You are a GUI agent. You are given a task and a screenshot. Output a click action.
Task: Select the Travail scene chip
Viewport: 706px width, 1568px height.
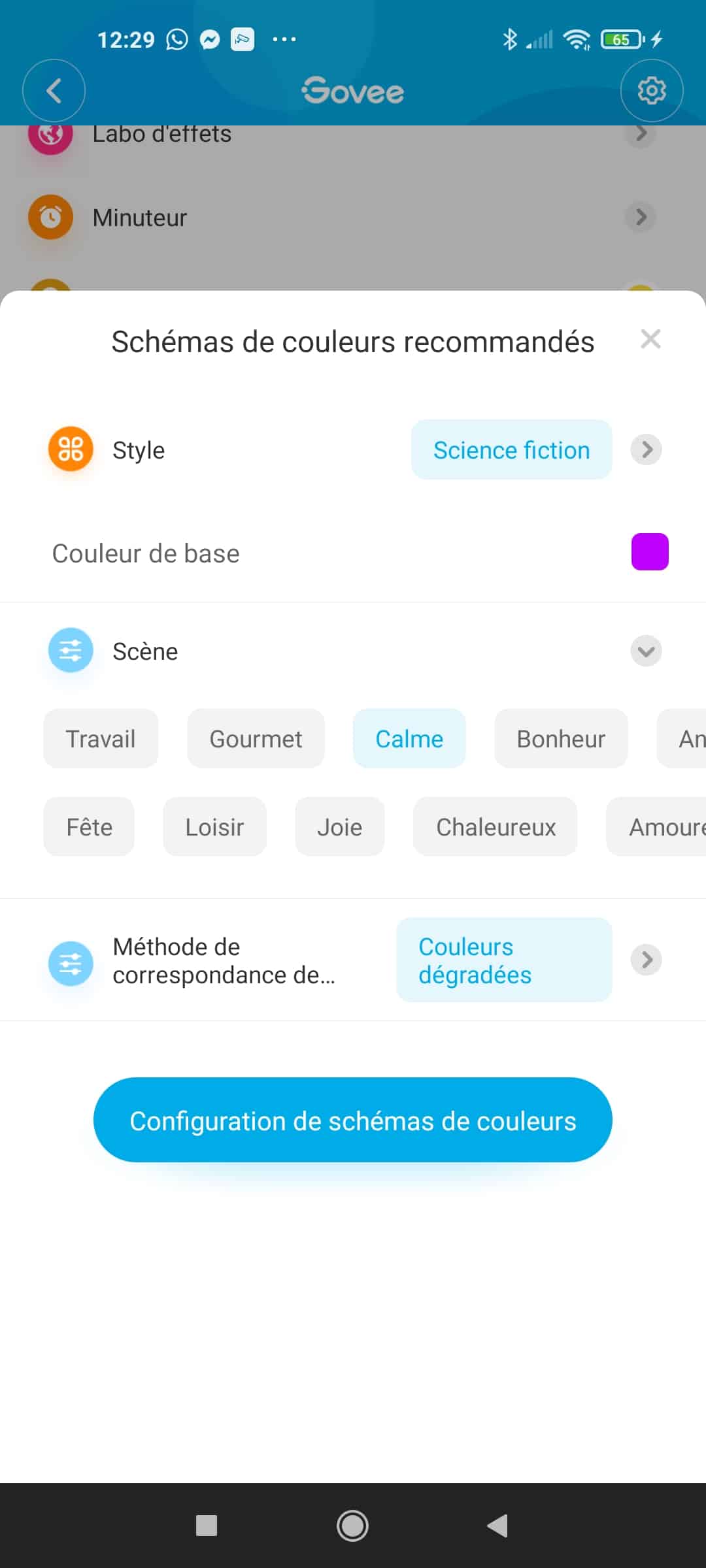coord(101,738)
